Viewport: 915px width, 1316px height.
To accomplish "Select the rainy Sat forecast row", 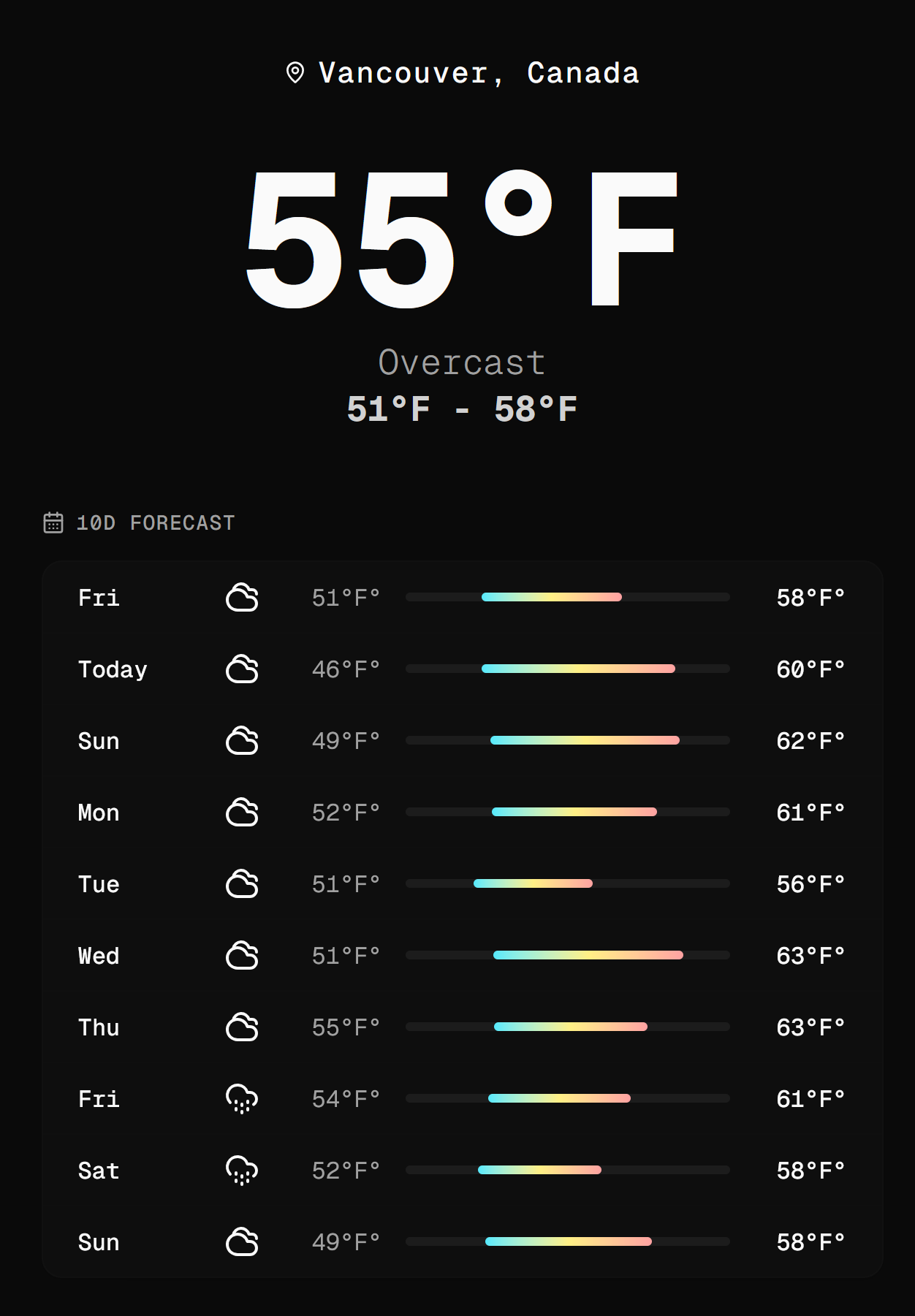I will pyautogui.click(x=462, y=1171).
